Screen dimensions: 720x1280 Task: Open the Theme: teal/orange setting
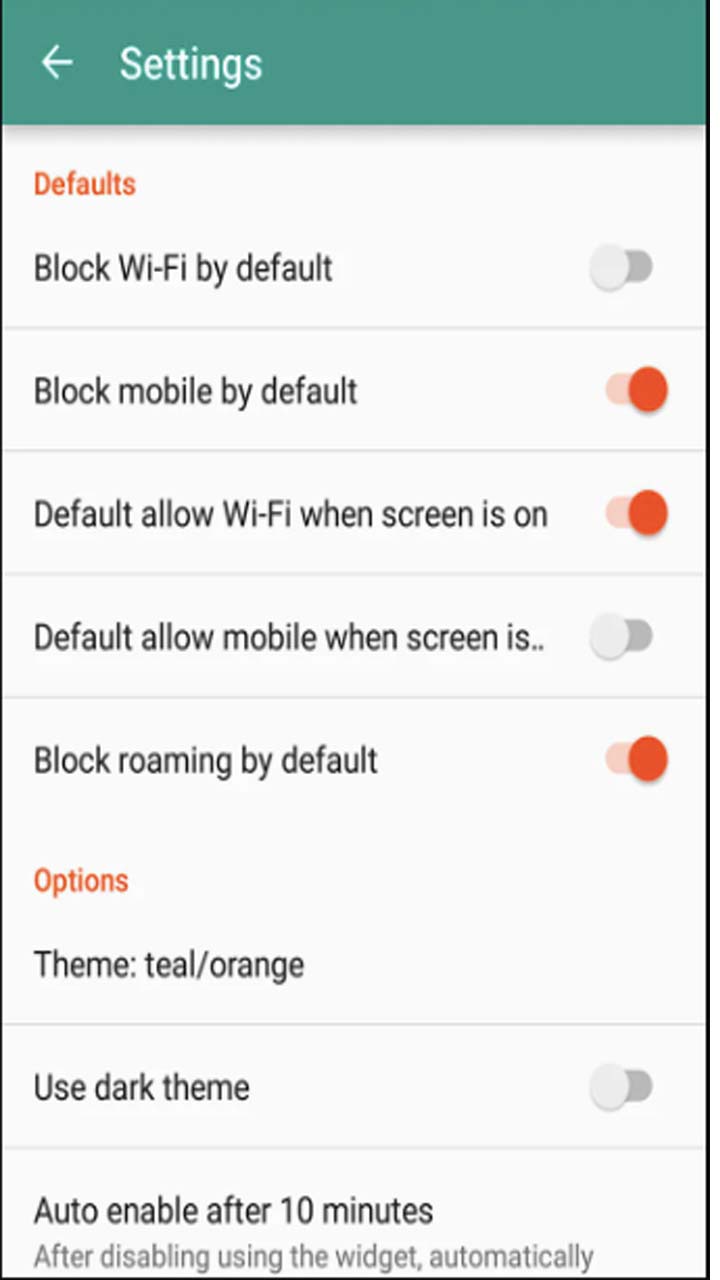click(360, 964)
